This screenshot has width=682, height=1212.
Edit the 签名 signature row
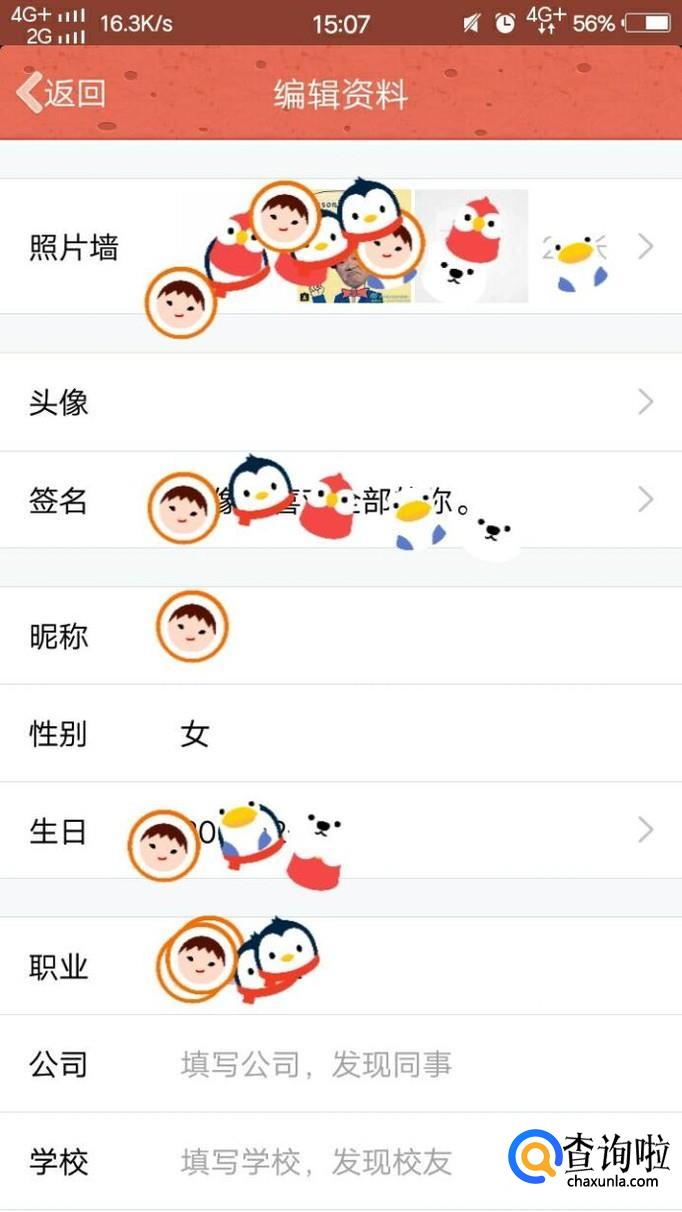coord(341,500)
